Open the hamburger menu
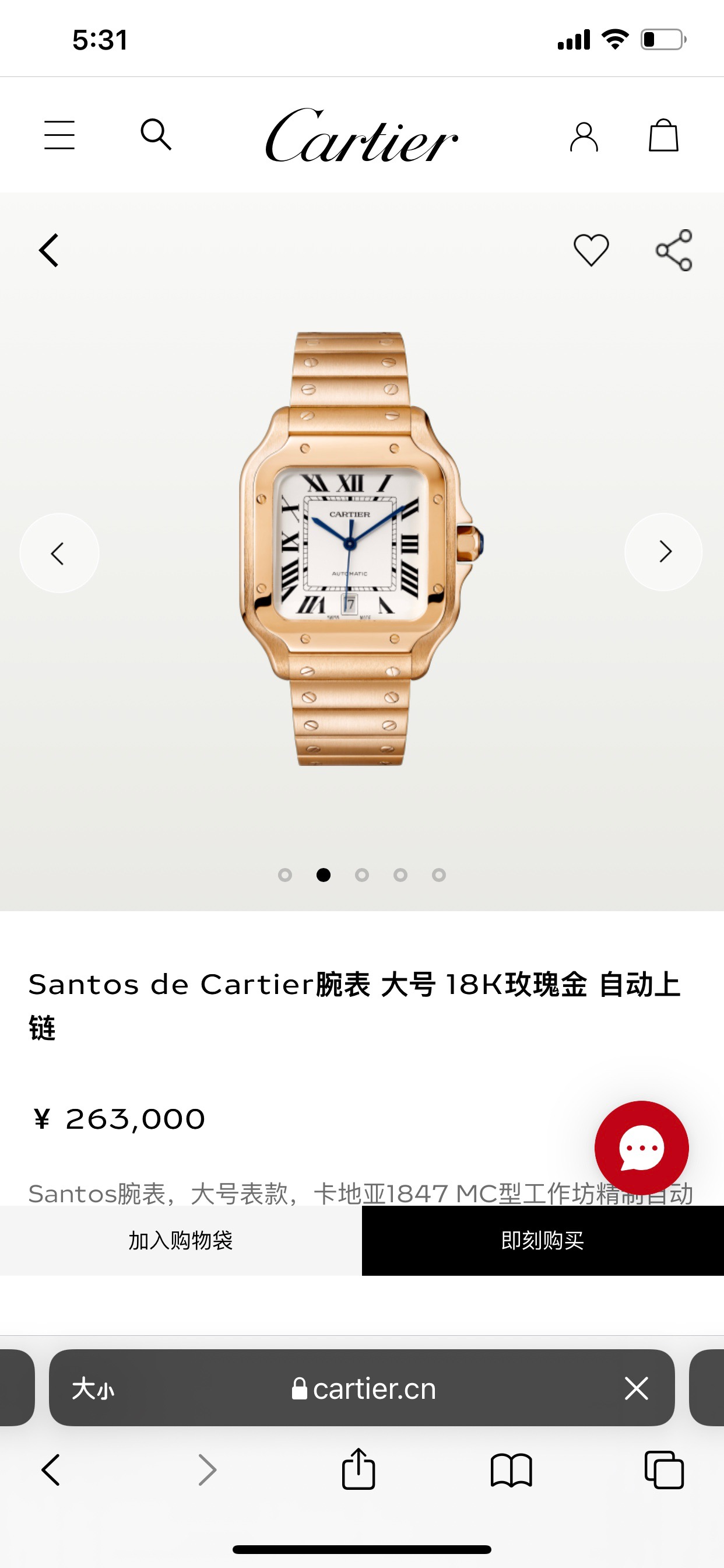Image resolution: width=724 pixels, height=1568 pixels. [x=59, y=135]
